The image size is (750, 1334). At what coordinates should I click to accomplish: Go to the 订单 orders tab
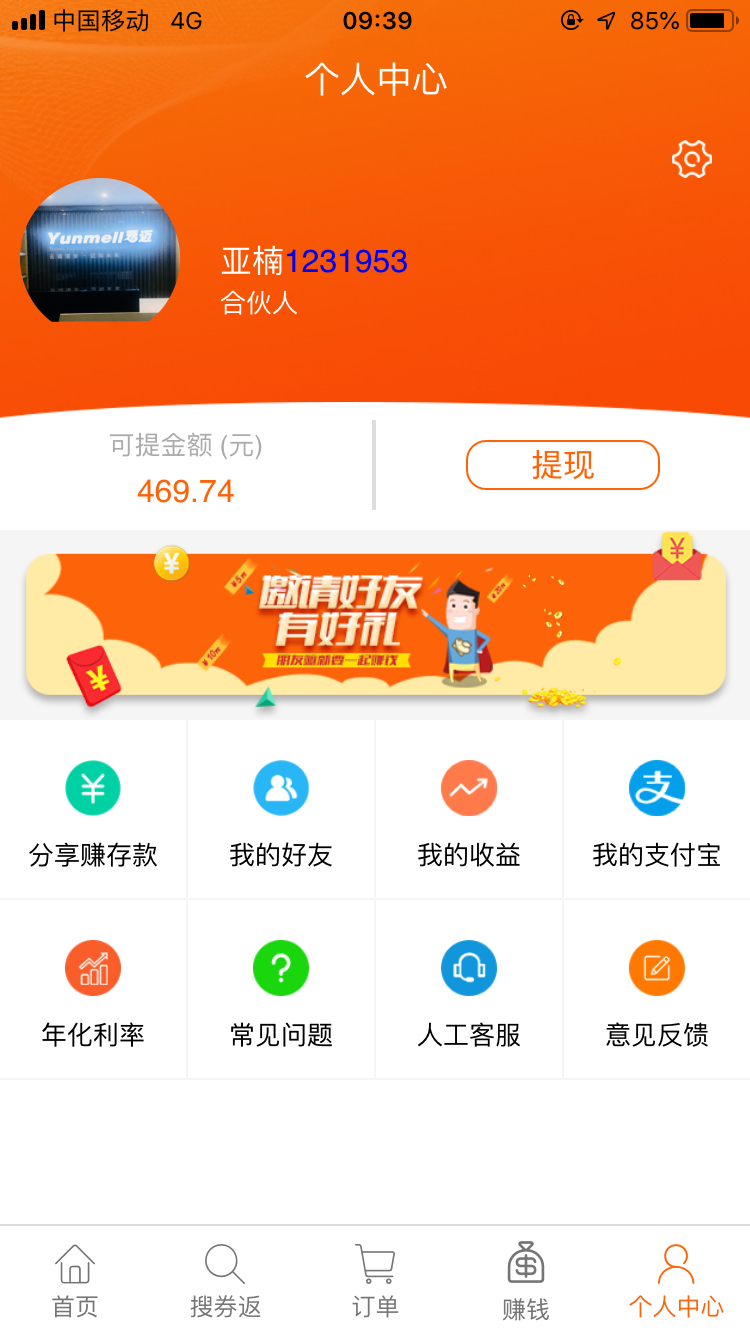375,1280
